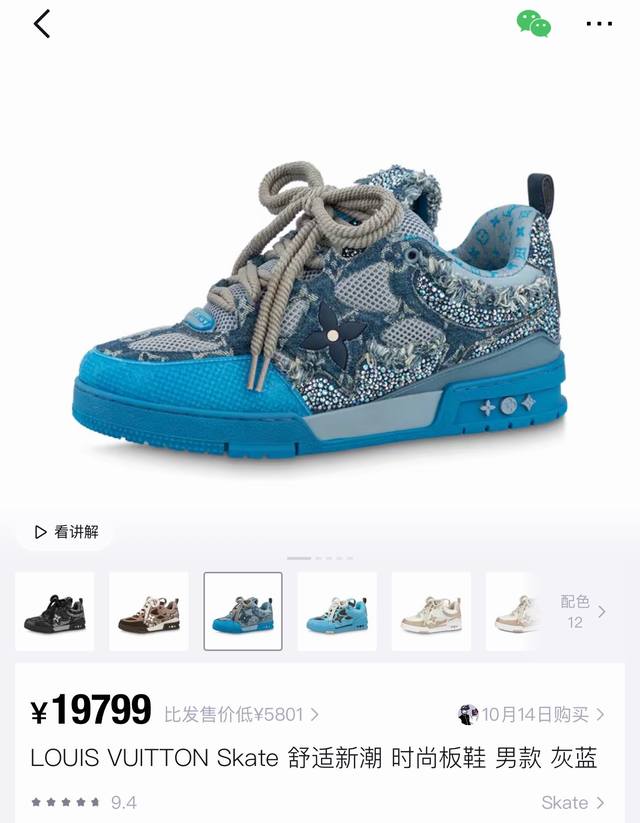Play the 看讲解 product explanation

[x=65, y=532]
